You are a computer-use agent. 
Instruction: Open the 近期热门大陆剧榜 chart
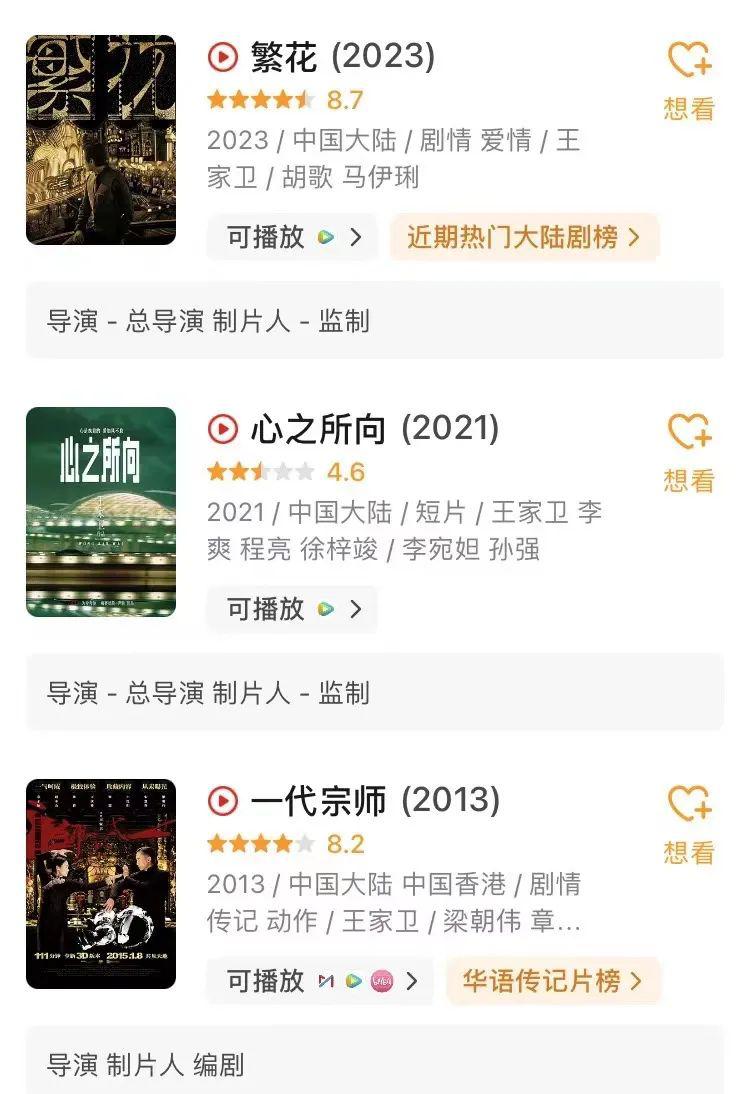tap(524, 237)
